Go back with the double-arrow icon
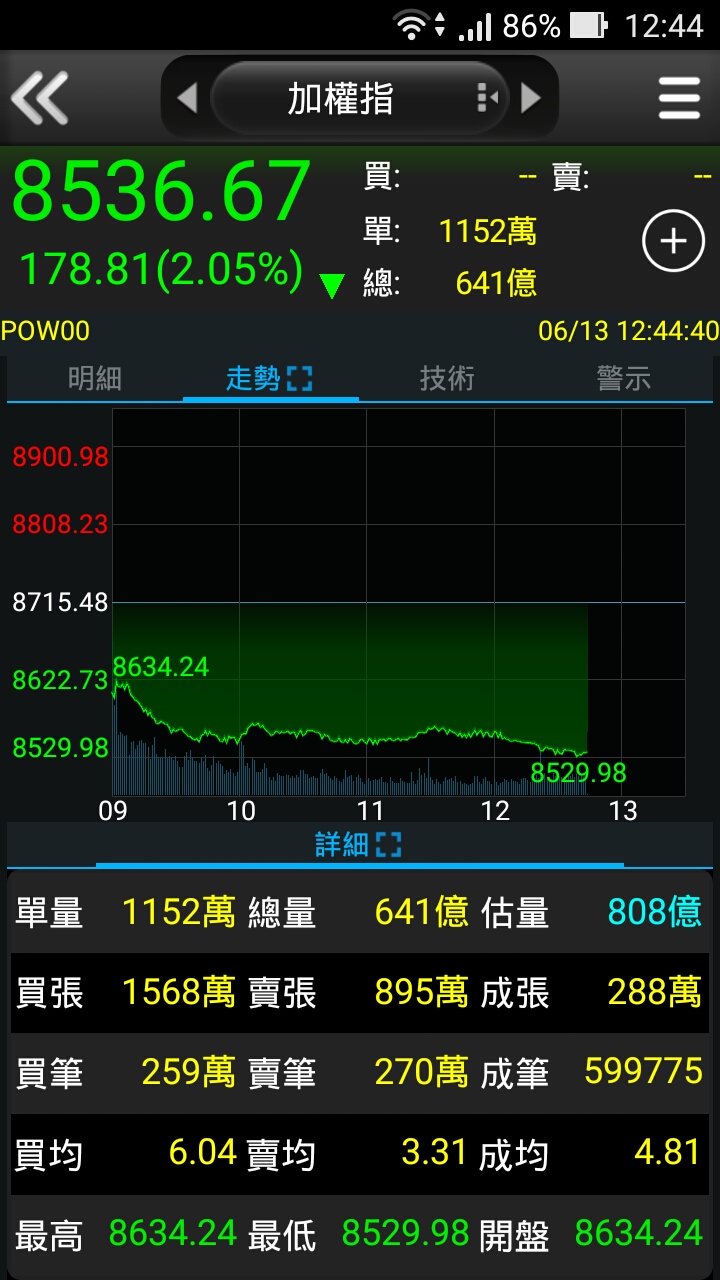This screenshot has height=1280, width=720. (39, 98)
